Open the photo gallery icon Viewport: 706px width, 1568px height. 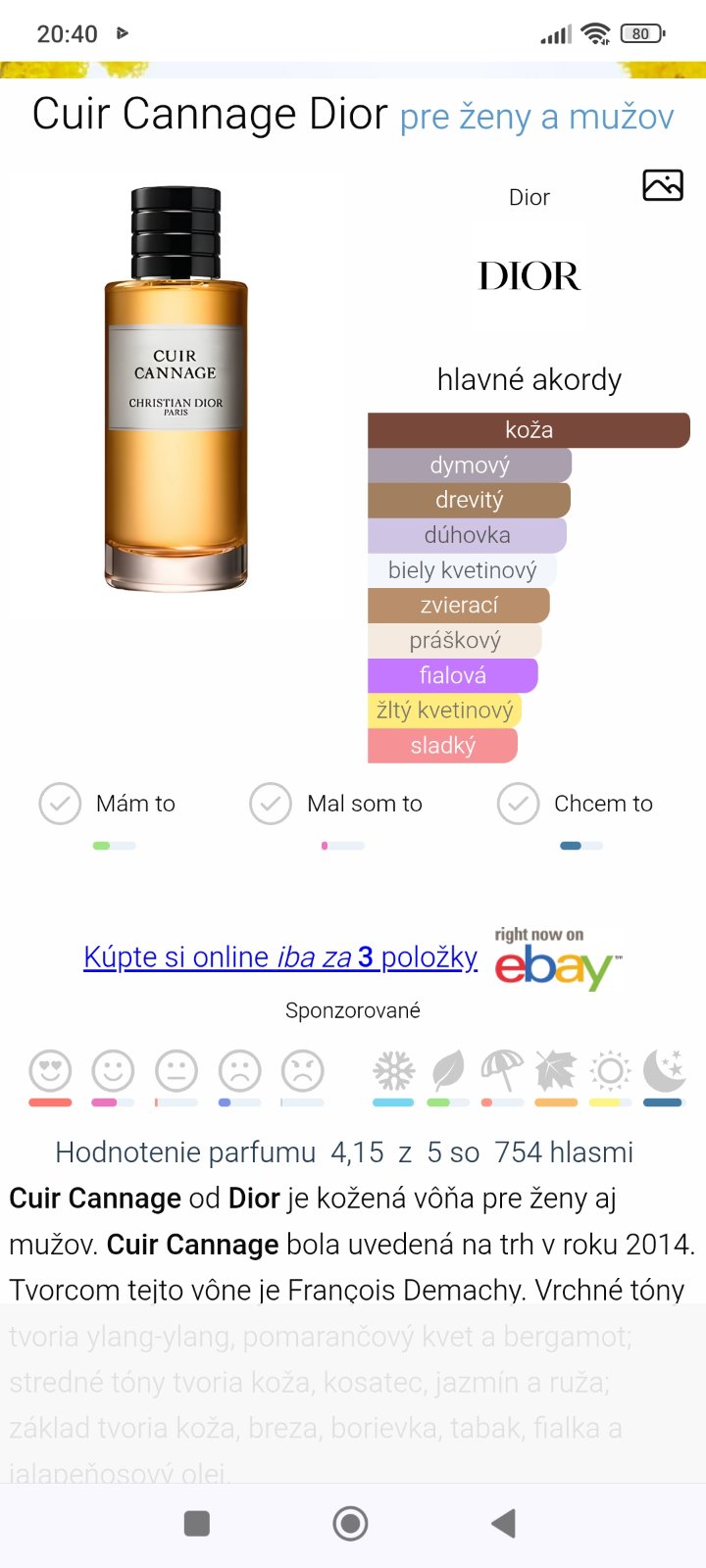click(662, 184)
